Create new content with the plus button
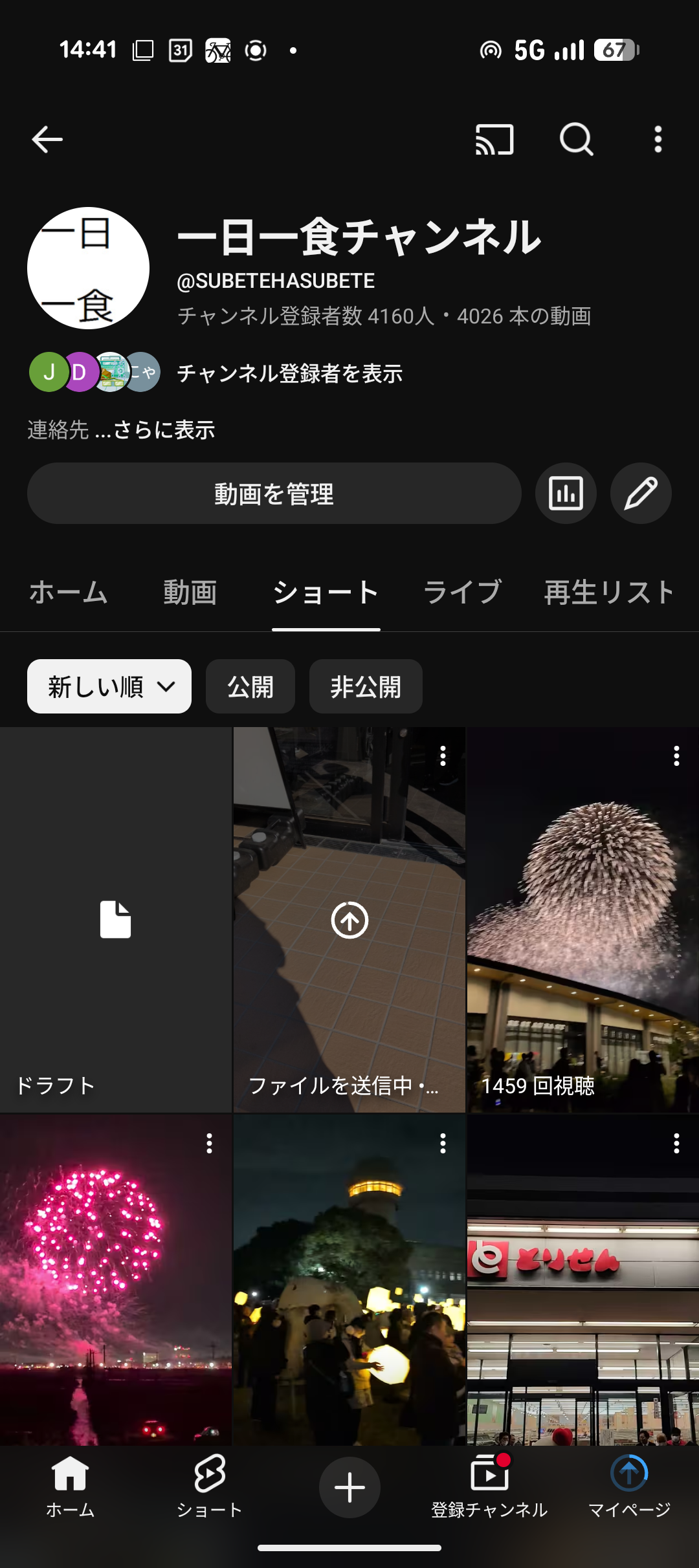This screenshot has width=699, height=1568. click(x=349, y=1487)
